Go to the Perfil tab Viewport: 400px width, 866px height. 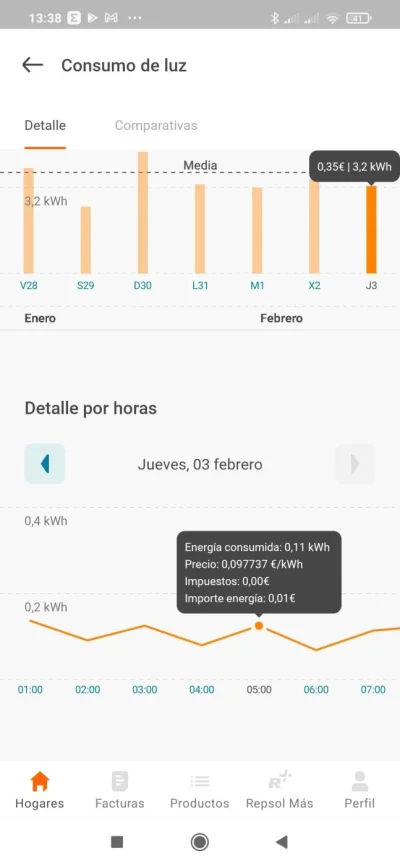[x=360, y=790]
